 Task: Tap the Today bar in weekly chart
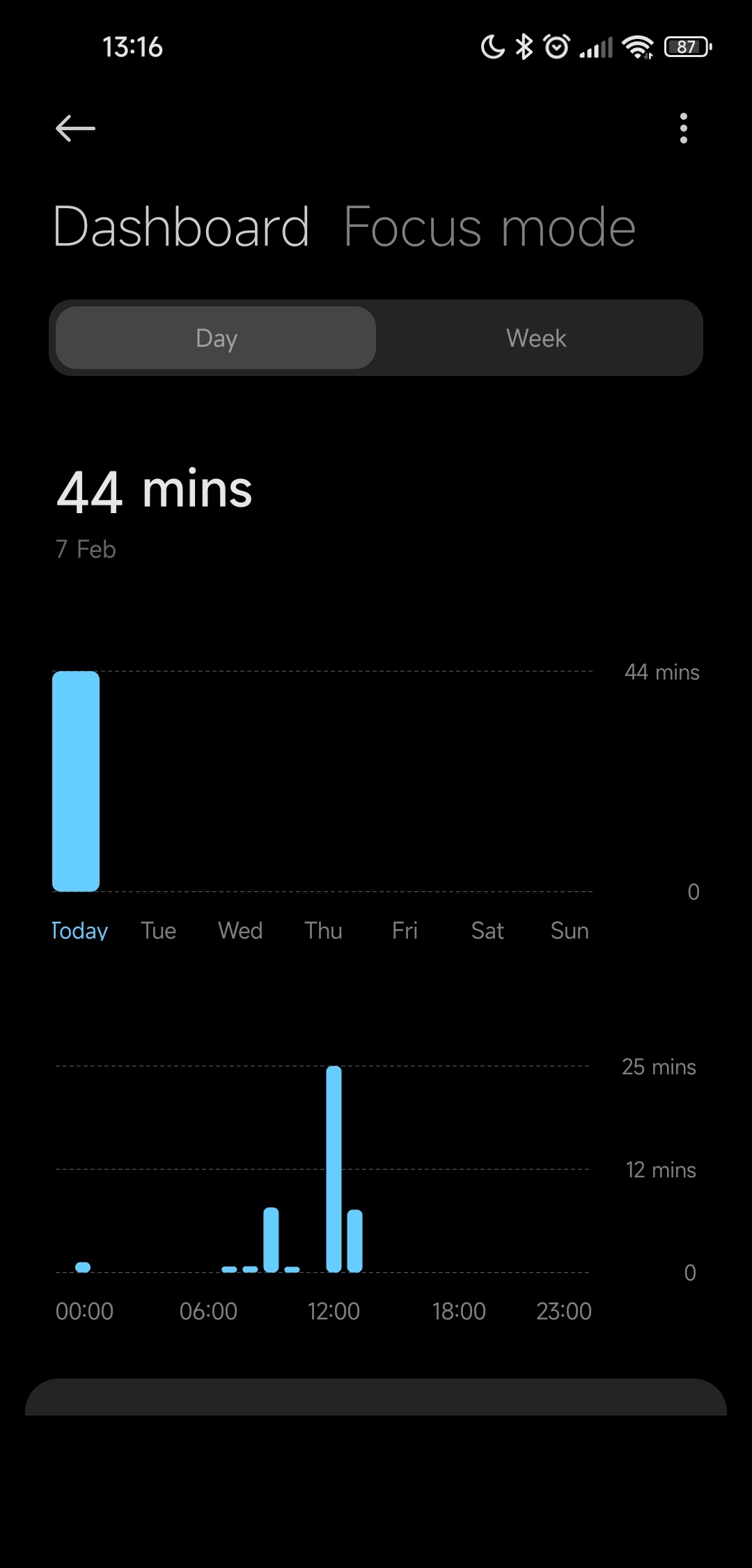[x=76, y=781]
